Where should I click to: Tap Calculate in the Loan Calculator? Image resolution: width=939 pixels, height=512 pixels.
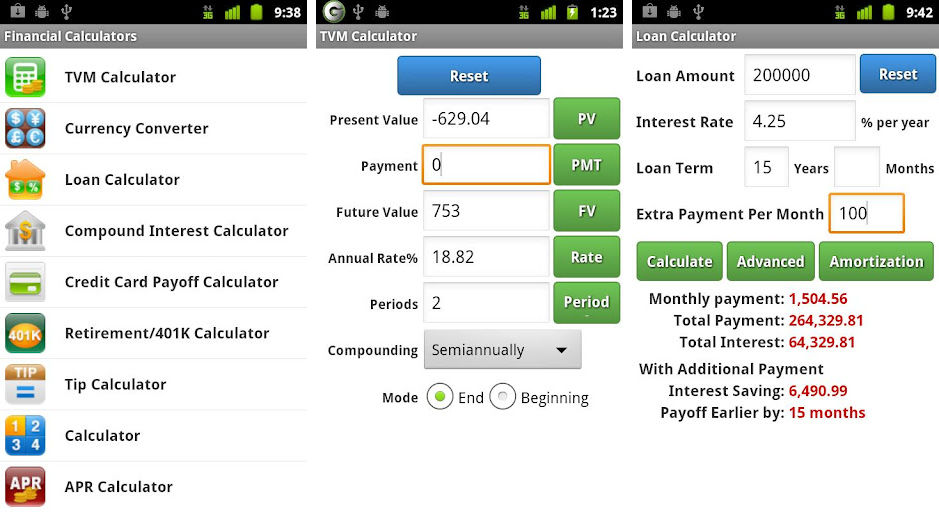click(679, 261)
